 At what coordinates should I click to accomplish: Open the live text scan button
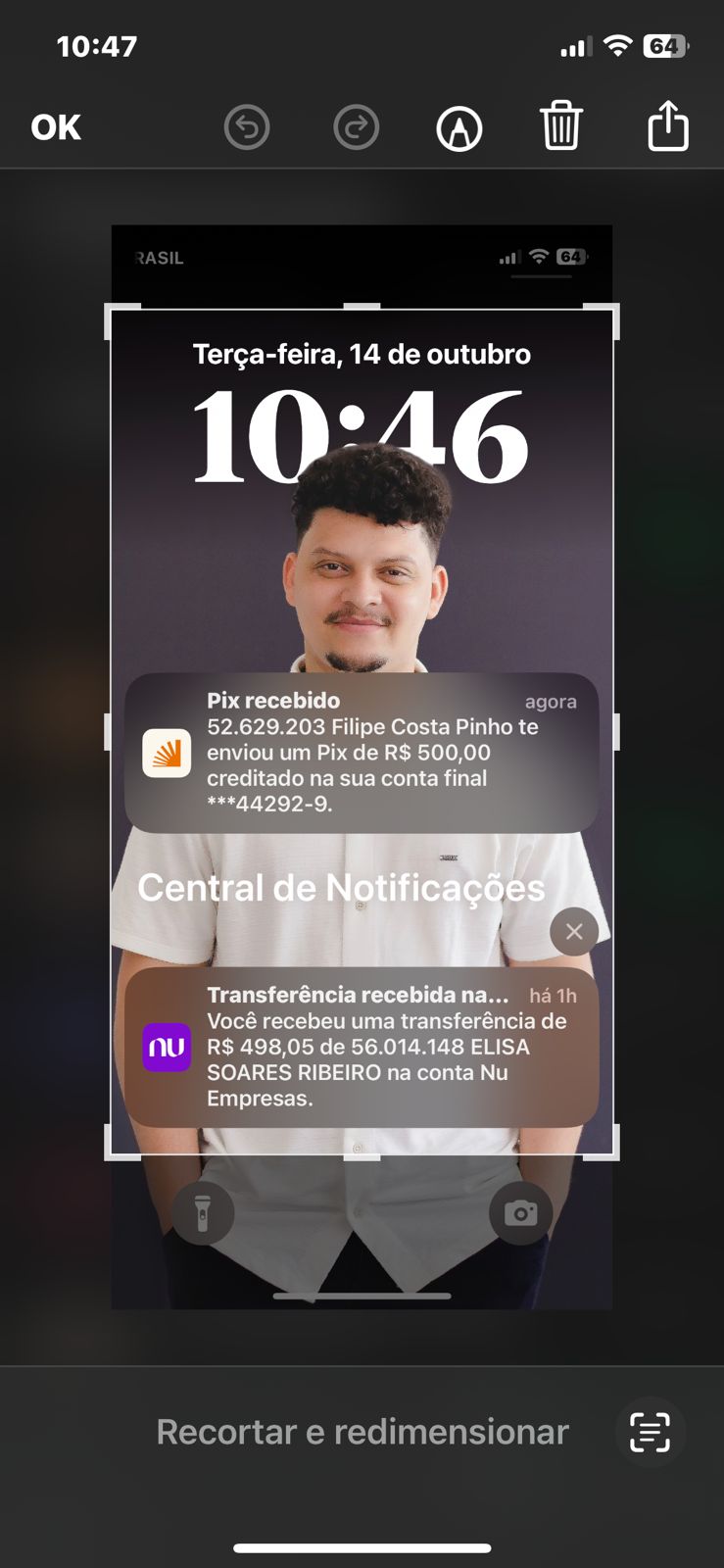coord(650,1432)
